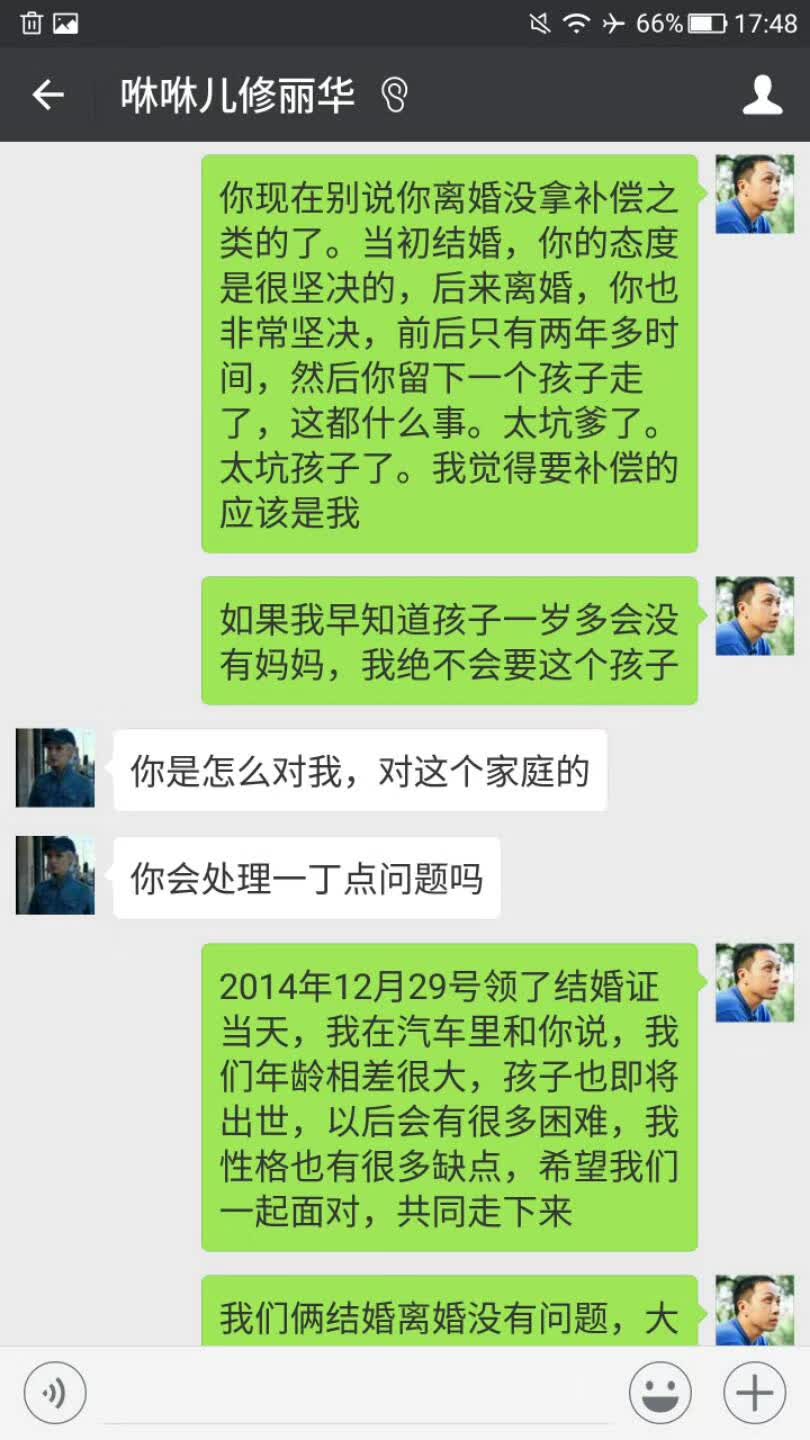The height and width of the screenshot is (1440, 810).
Task: Tap the avatar beside '你会处理一丁点问题吗'
Action: (x=55, y=875)
